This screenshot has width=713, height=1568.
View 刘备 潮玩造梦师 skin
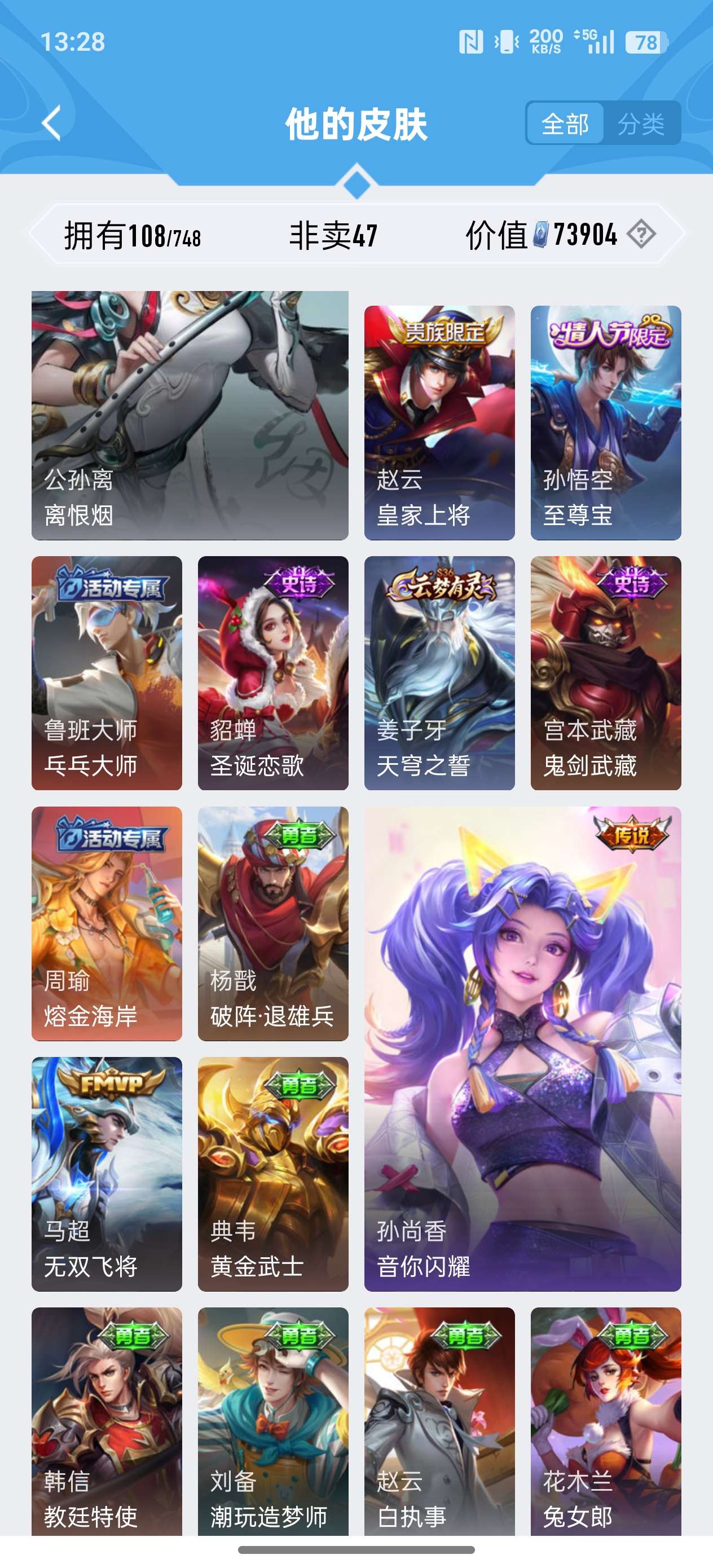coord(273,1421)
